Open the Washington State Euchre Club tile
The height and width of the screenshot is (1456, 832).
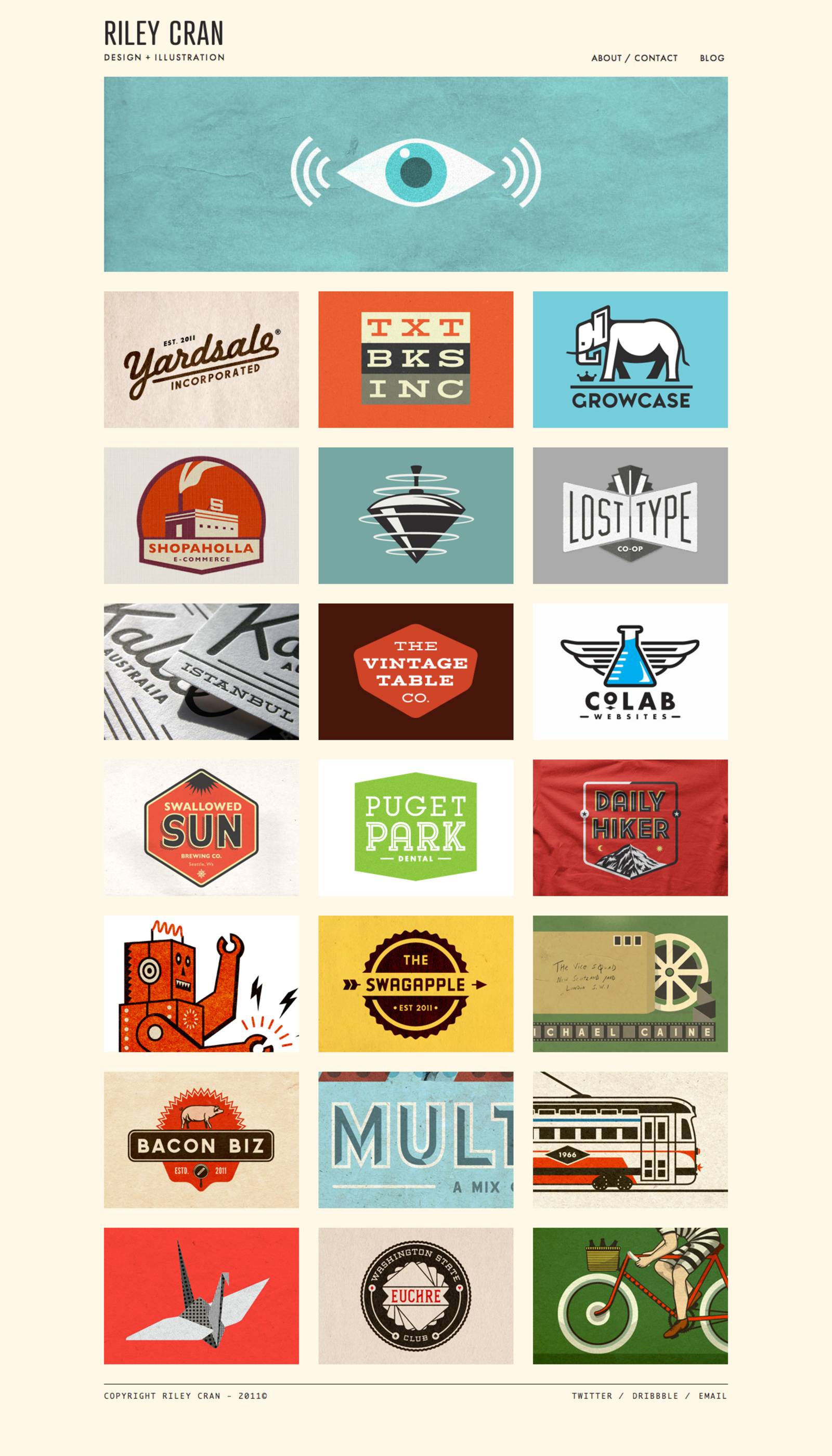pyautogui.click(x=415, y=1296)
